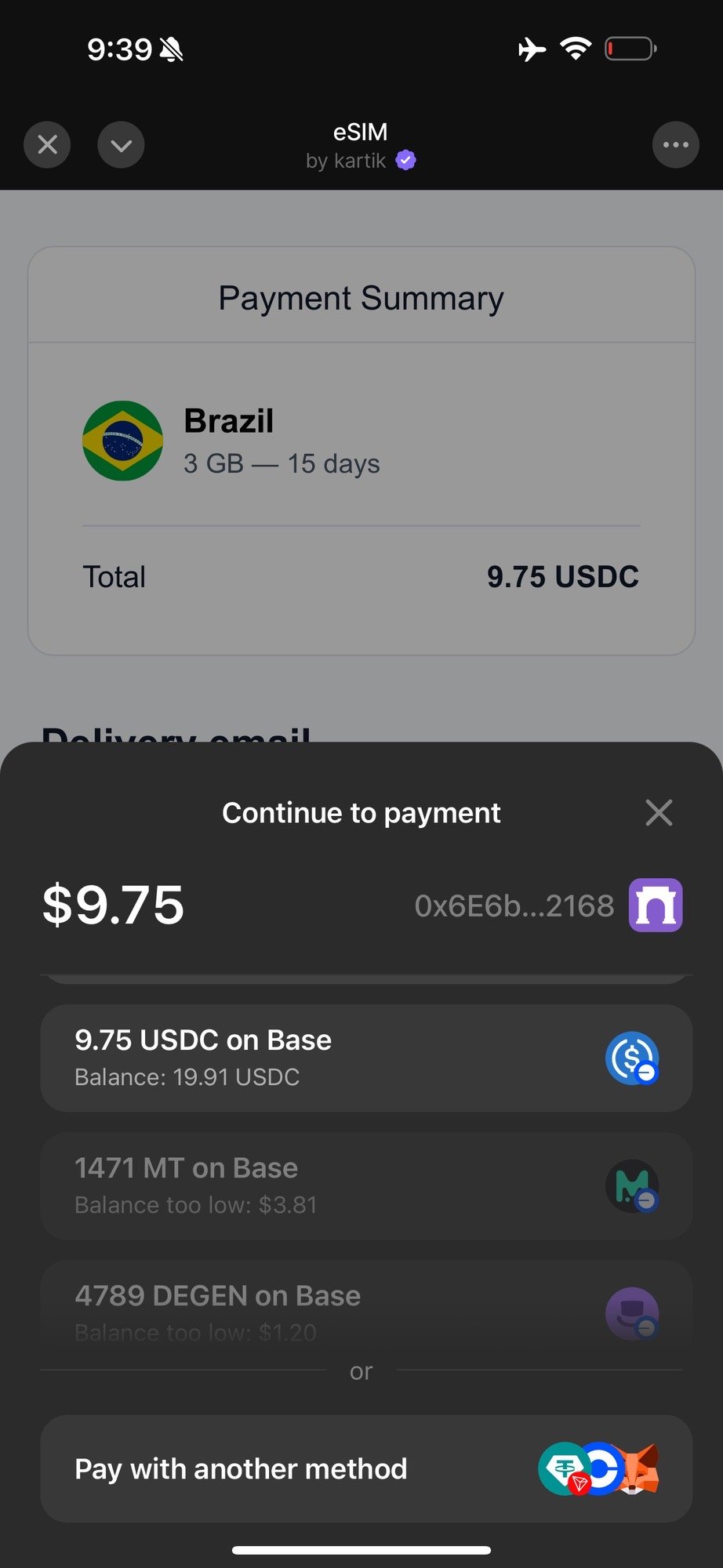Close the eSIM mini app
The width and height of the screenshot is (723, 1568).
click(x=47, y=145)
